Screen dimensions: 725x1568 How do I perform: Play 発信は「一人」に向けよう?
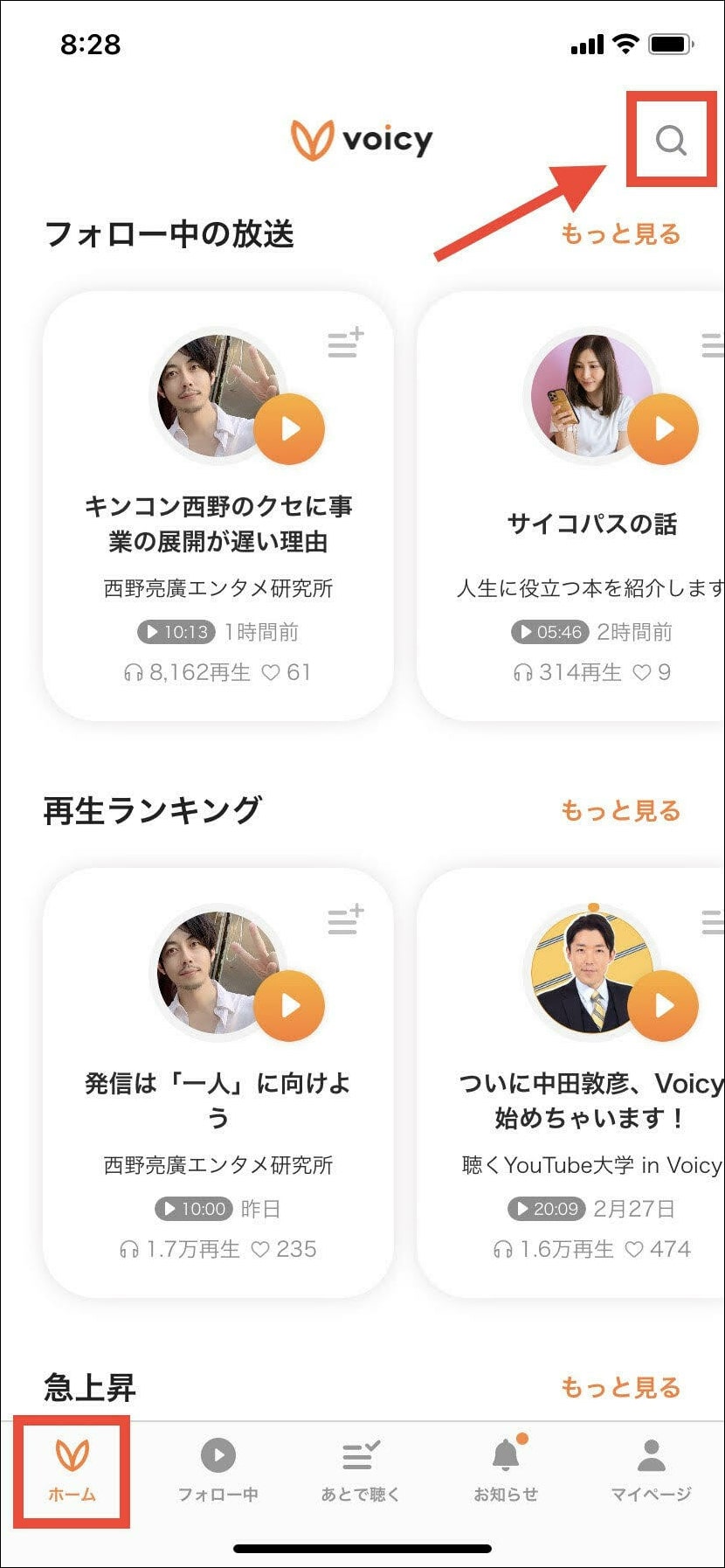[x=289, y=1005]
